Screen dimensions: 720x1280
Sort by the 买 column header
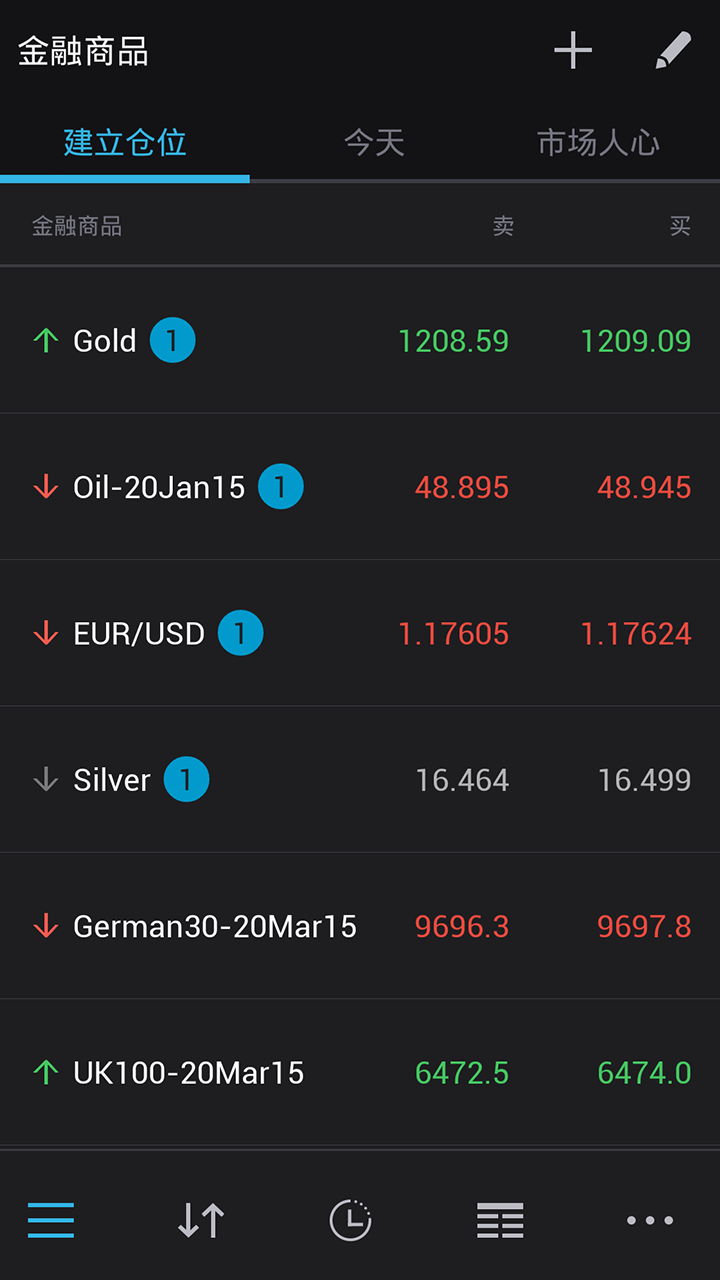(681, 226)
